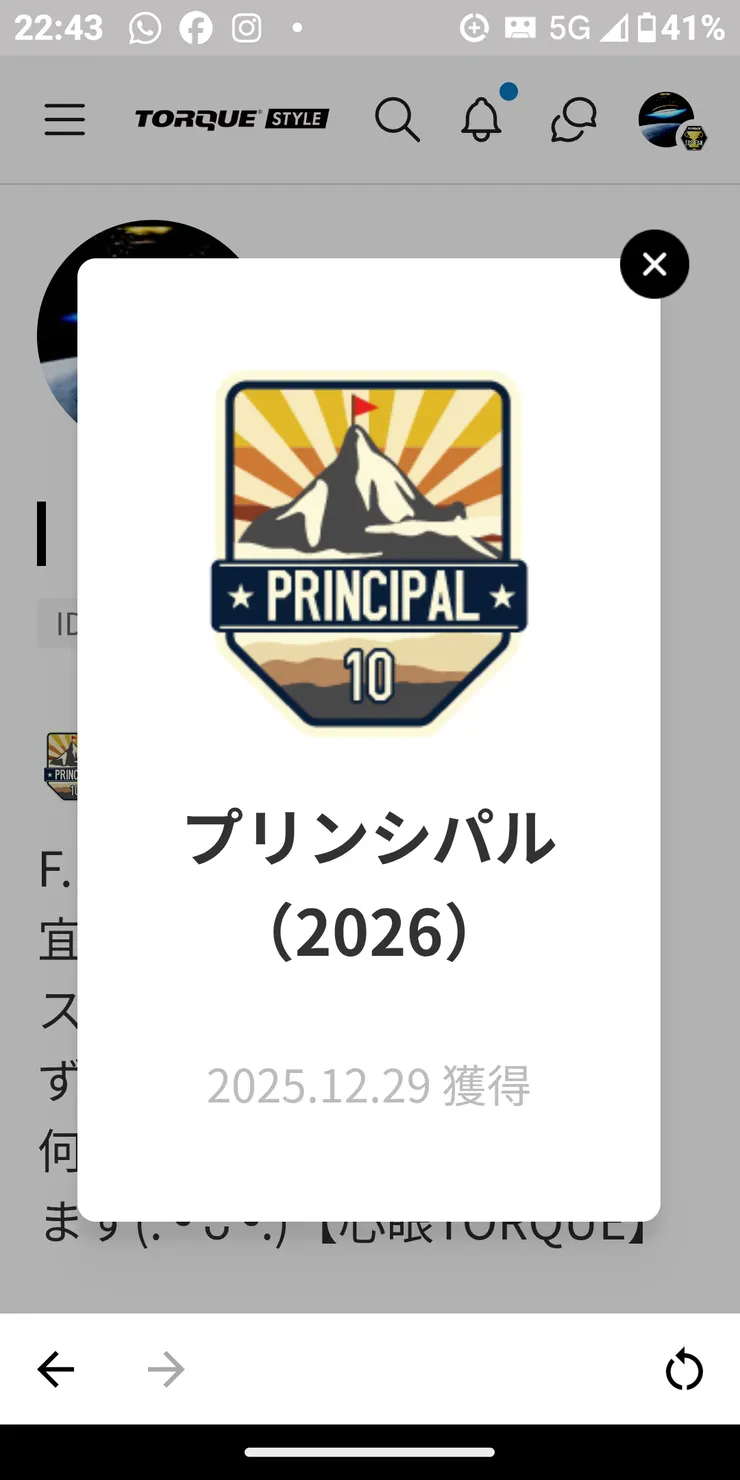Open the chat messages icon
This screenshot has height=1480, width=740.
pos(572,120)
